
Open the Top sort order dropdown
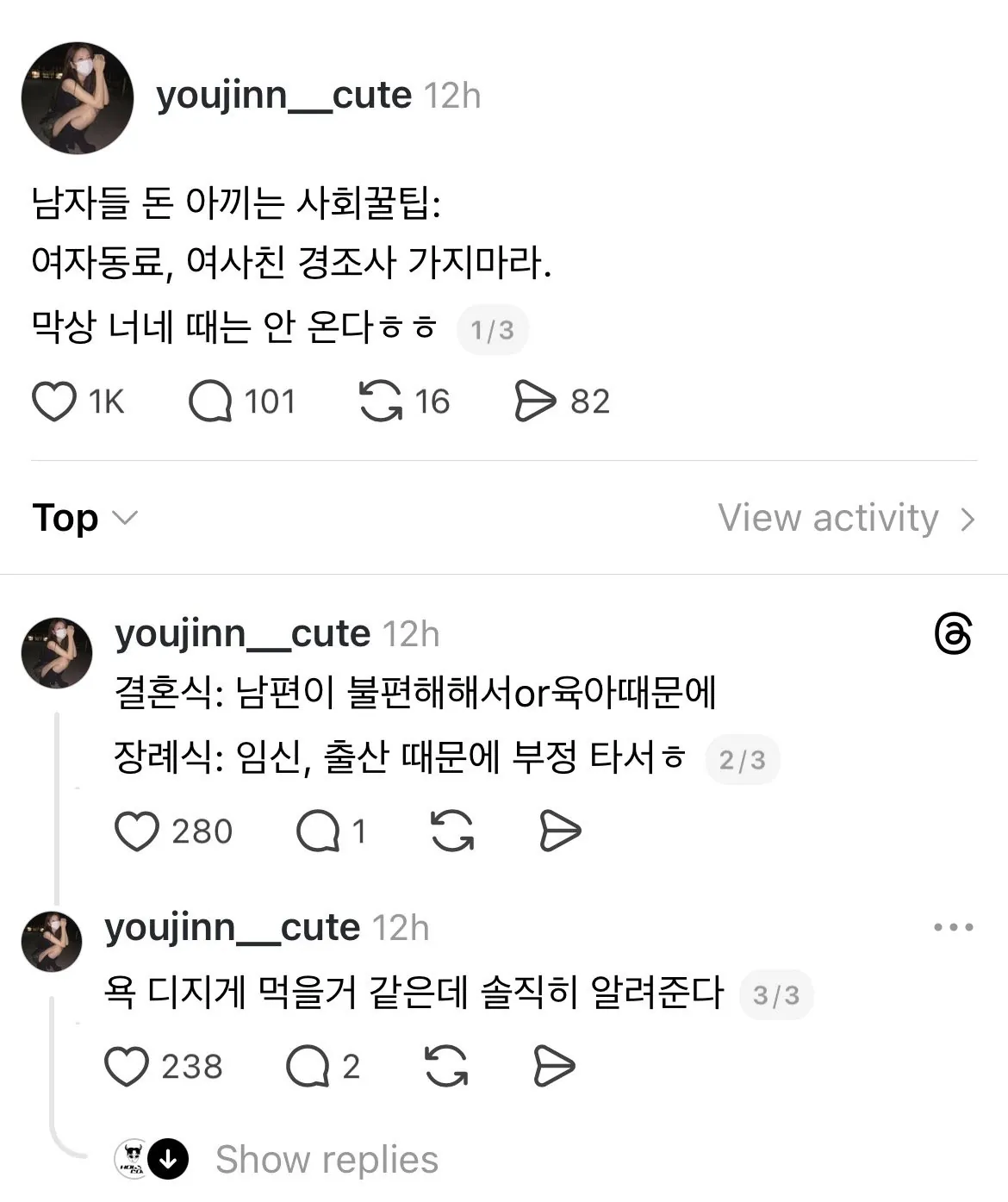(84, 517)
